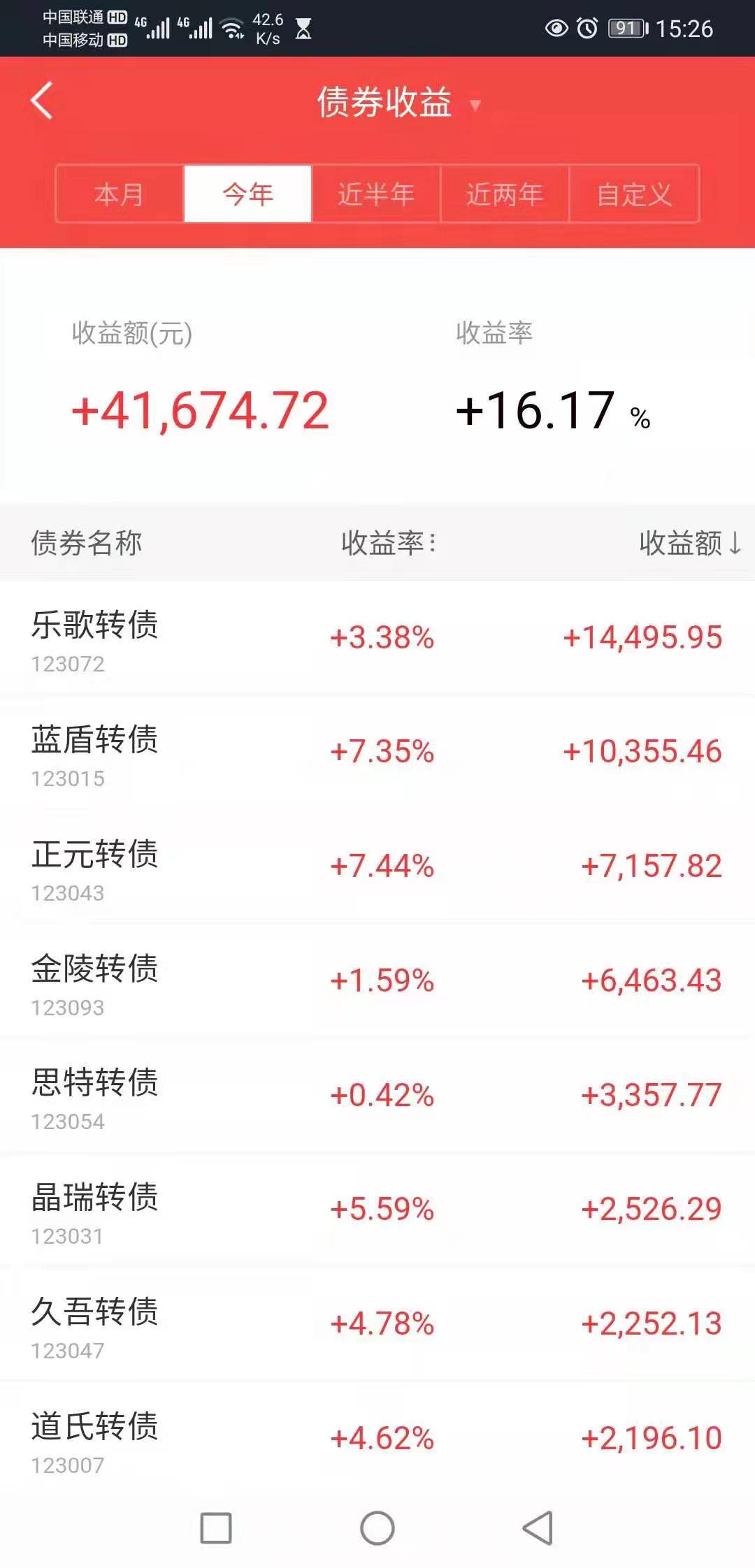755x1568 pixels.
Task: Tap the system home button
Action: tap(377, 1528)
